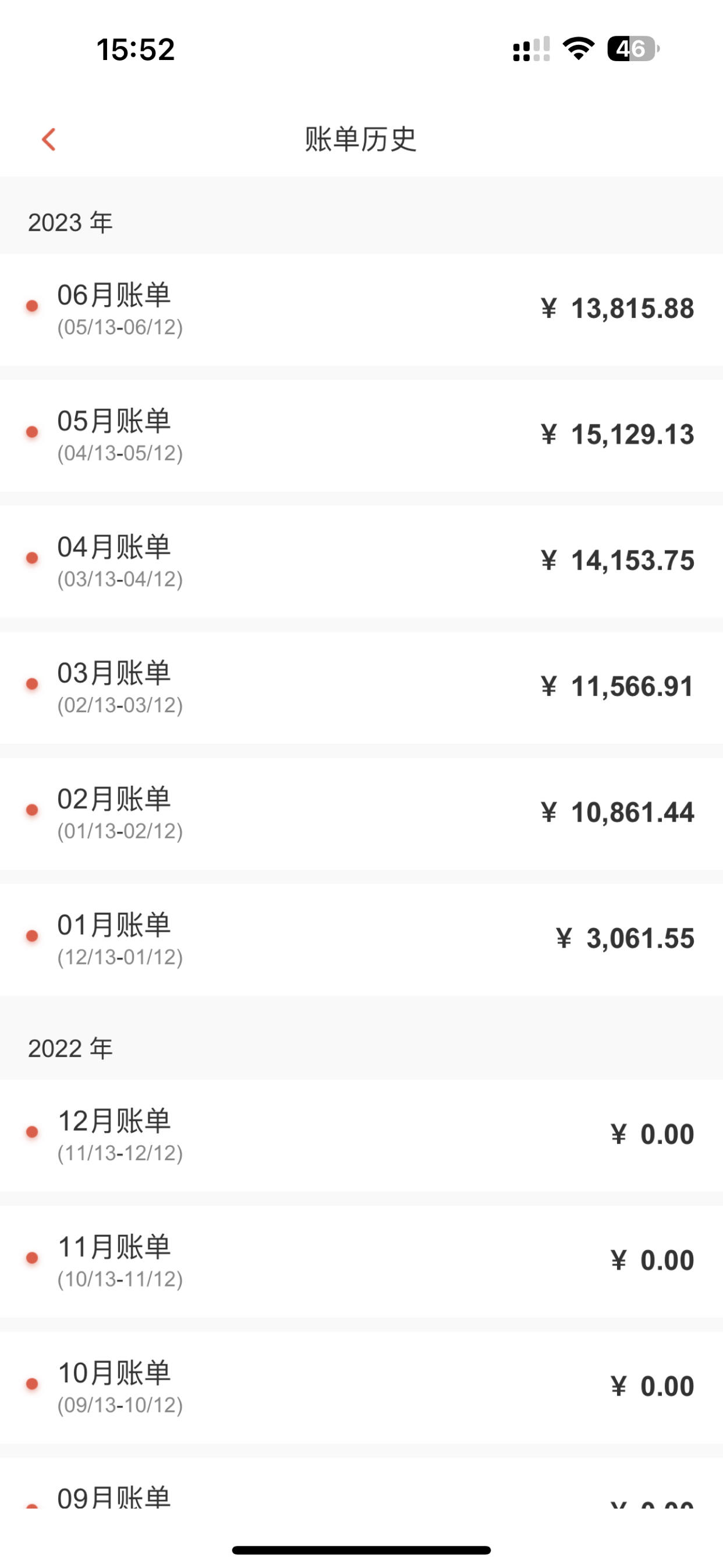Open the 05月账单 bill

[x=361, y=435]
